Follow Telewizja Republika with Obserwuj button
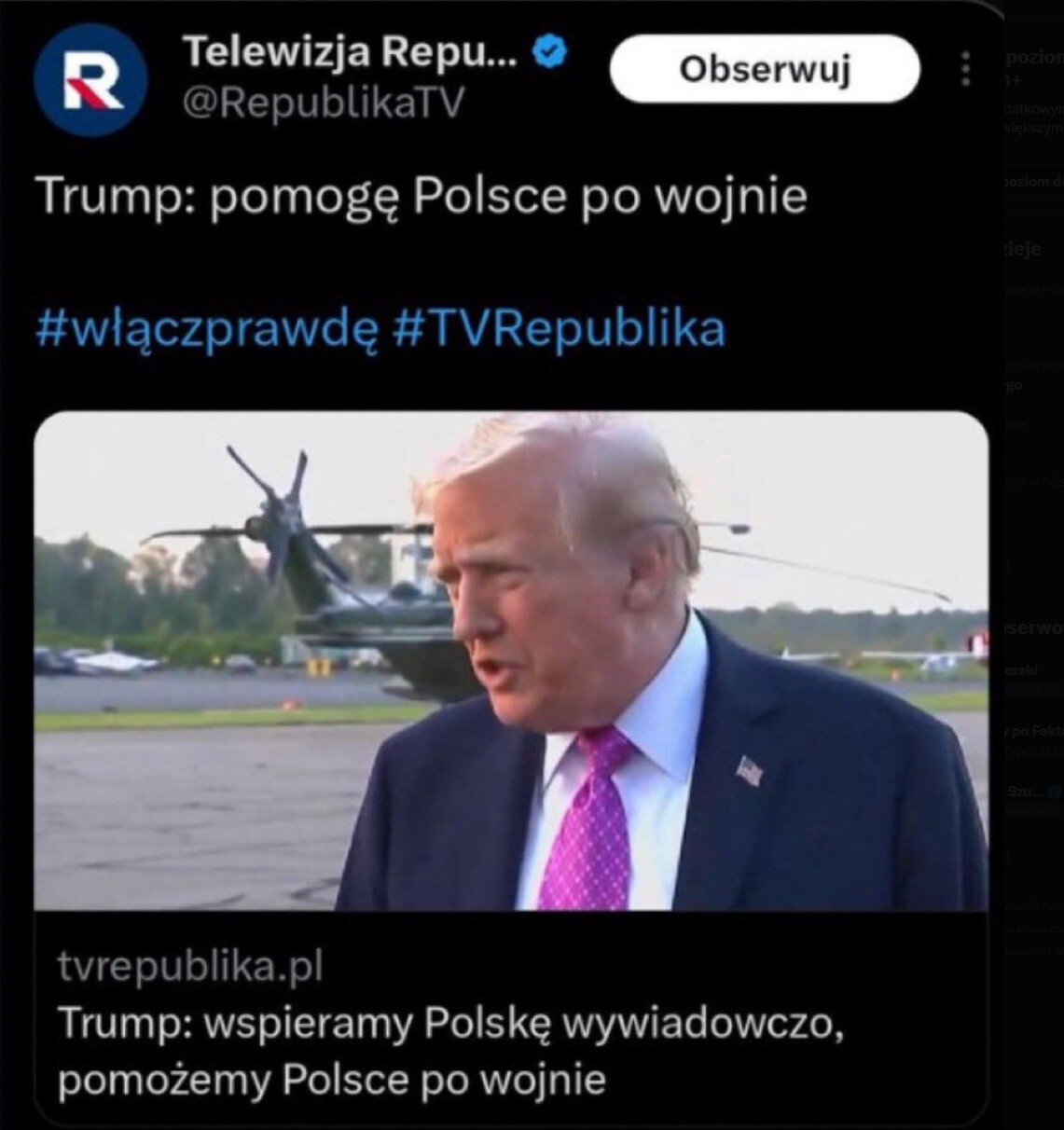Image resolution: width=1064 pixels, height=1130 pixels. click(764, 69)
